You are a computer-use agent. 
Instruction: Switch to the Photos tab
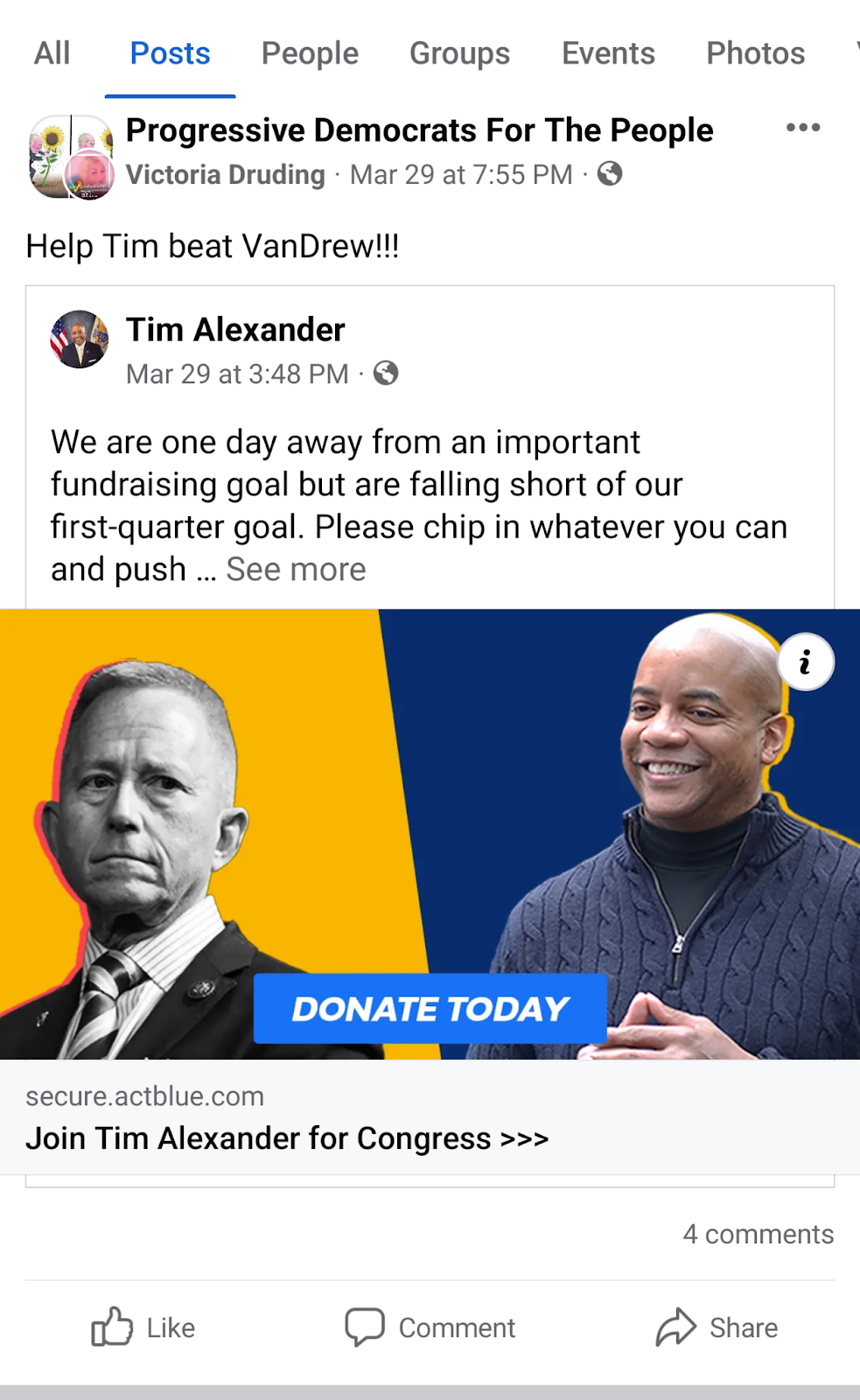click(755, 53)
